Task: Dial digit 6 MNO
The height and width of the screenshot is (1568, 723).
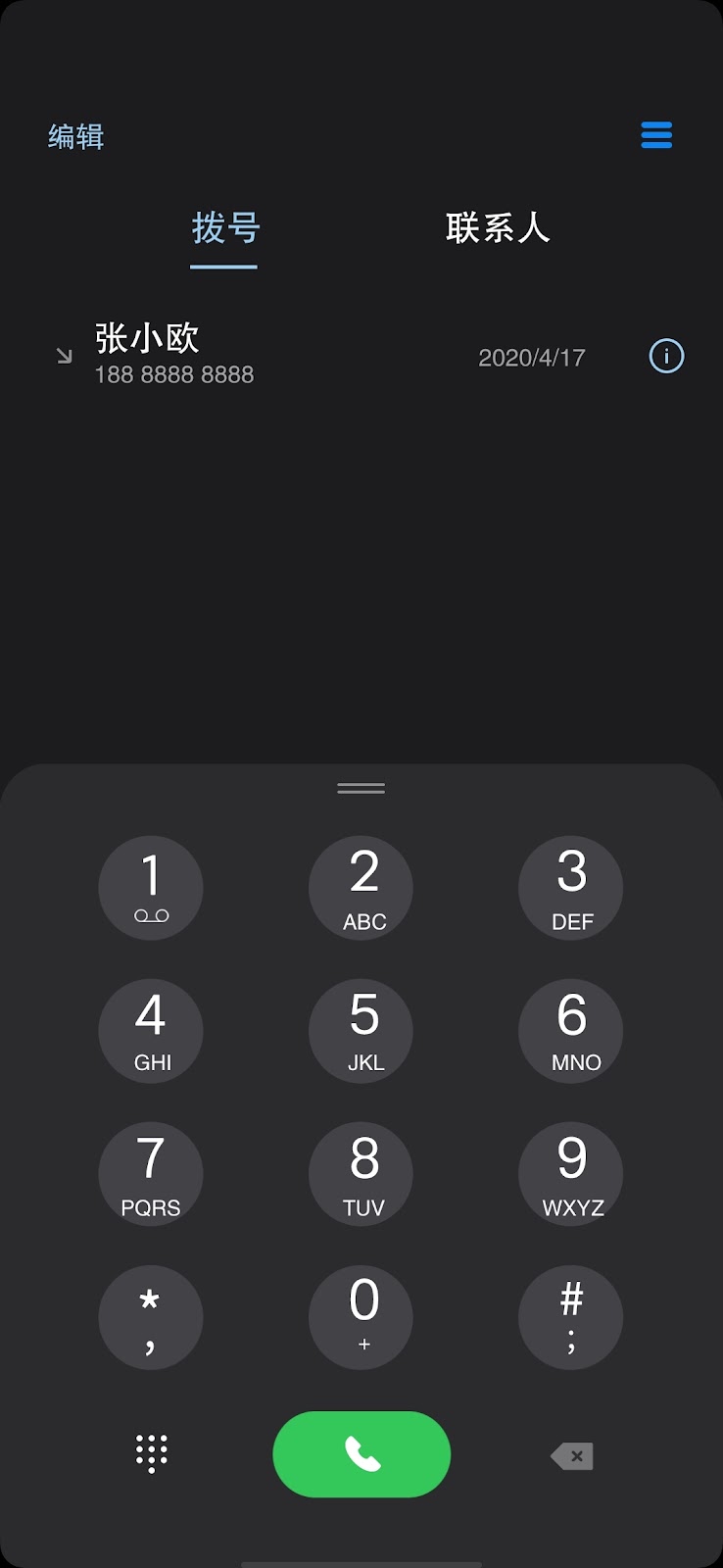Action: click(x=570, y=1031)
